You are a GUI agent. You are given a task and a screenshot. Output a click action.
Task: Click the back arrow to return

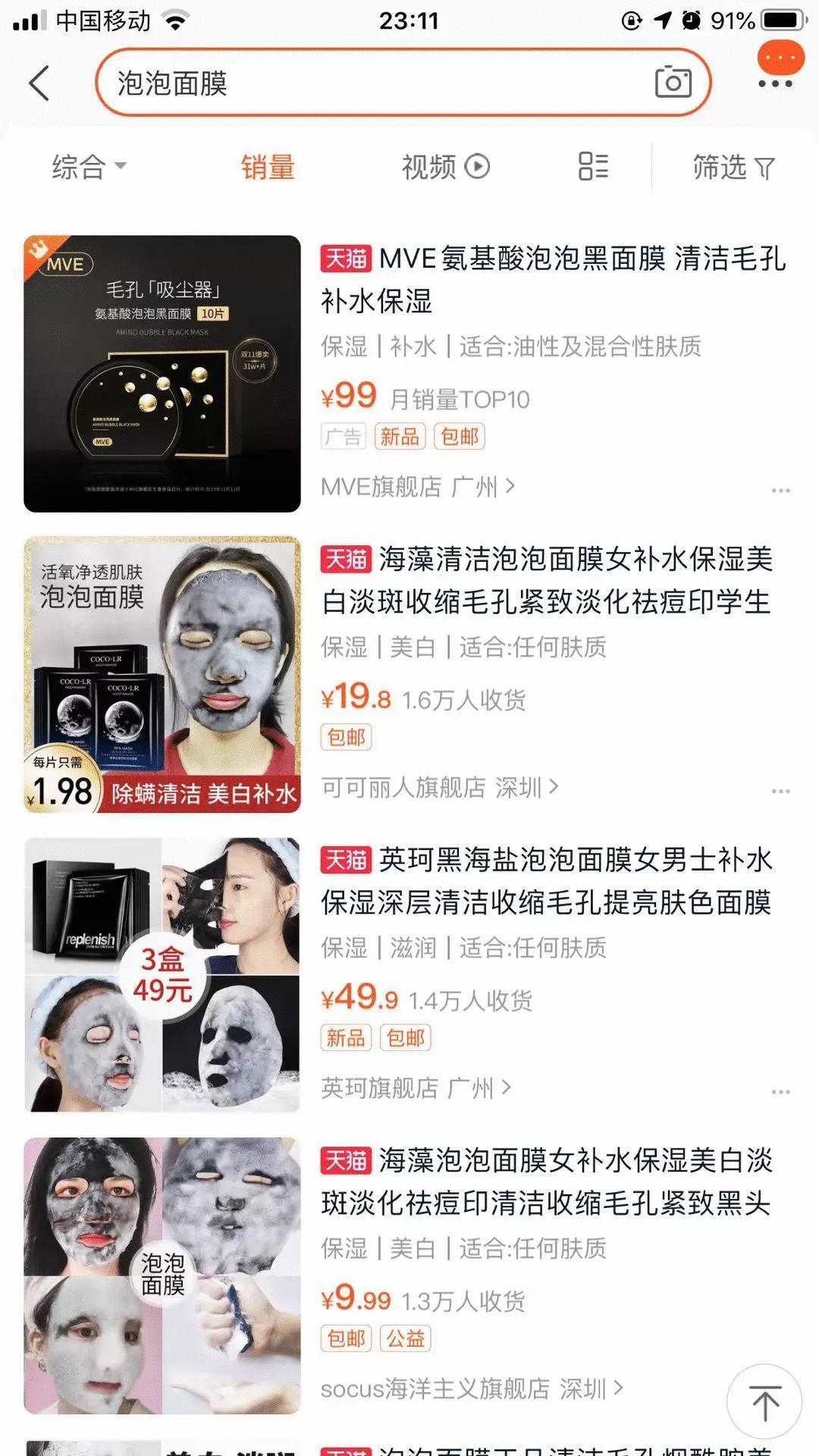click(36, 82)
